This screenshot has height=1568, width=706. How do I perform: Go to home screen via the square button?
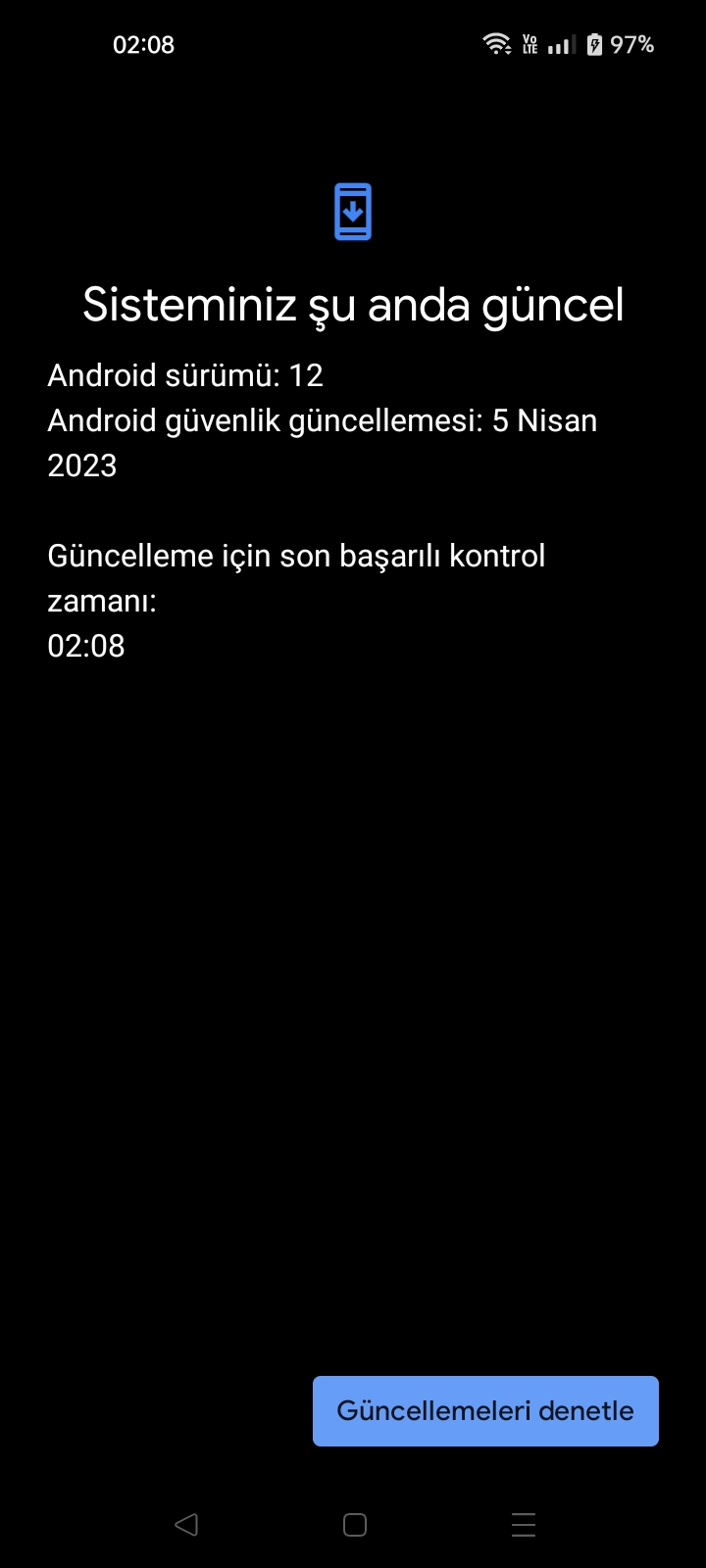(x=355, y=1524)
